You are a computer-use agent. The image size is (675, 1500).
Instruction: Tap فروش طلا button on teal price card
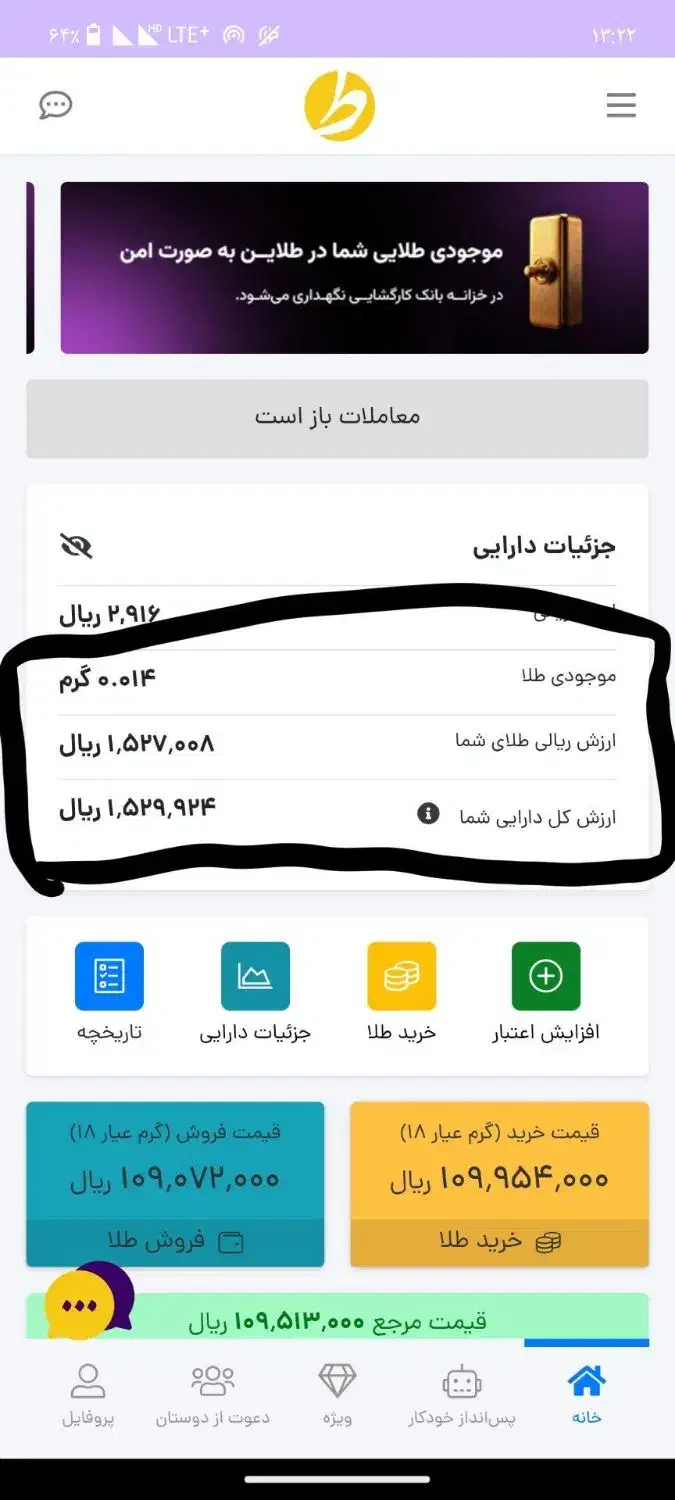click(x=175, y=1241)
